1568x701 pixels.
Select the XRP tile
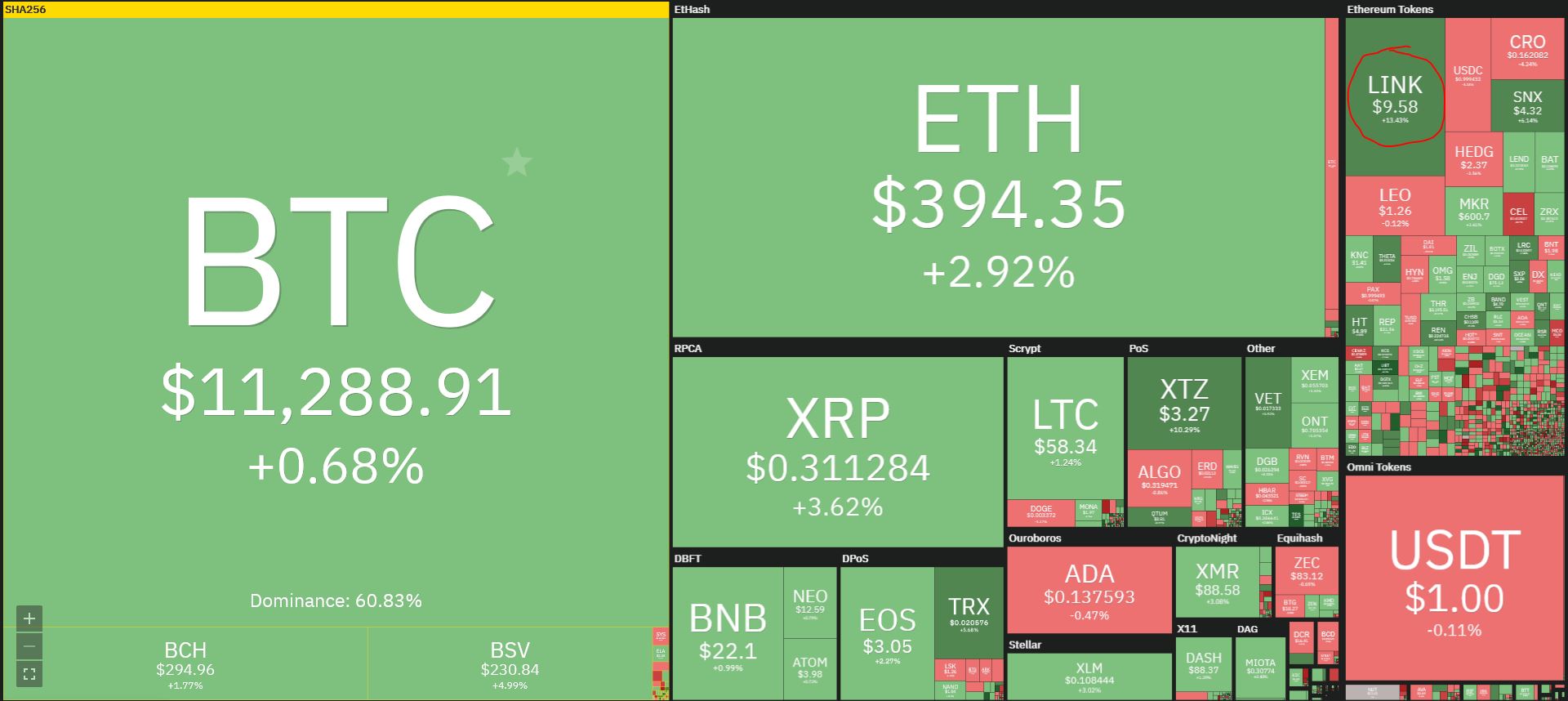pos(837,452)
